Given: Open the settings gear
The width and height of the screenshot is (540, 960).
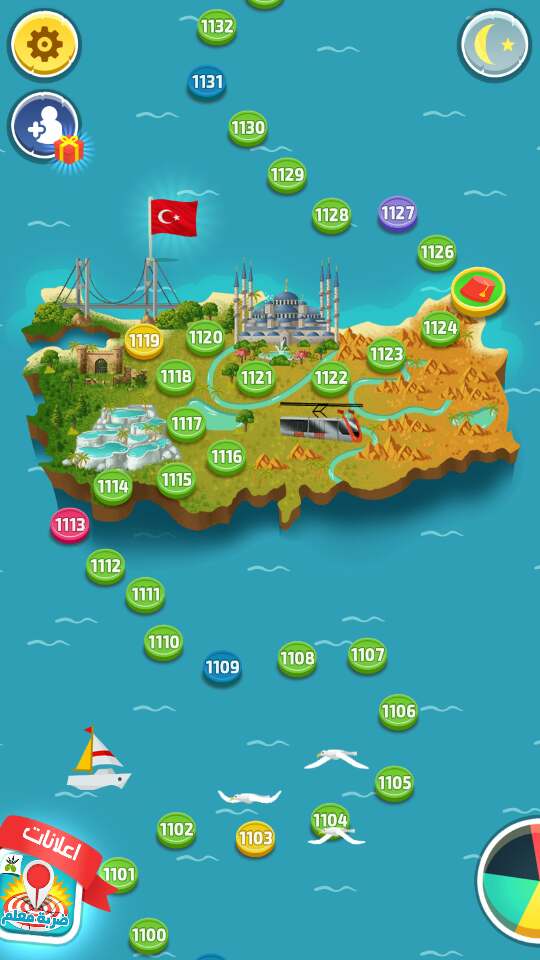Looking at the screenshot, I should click(44, 44).
